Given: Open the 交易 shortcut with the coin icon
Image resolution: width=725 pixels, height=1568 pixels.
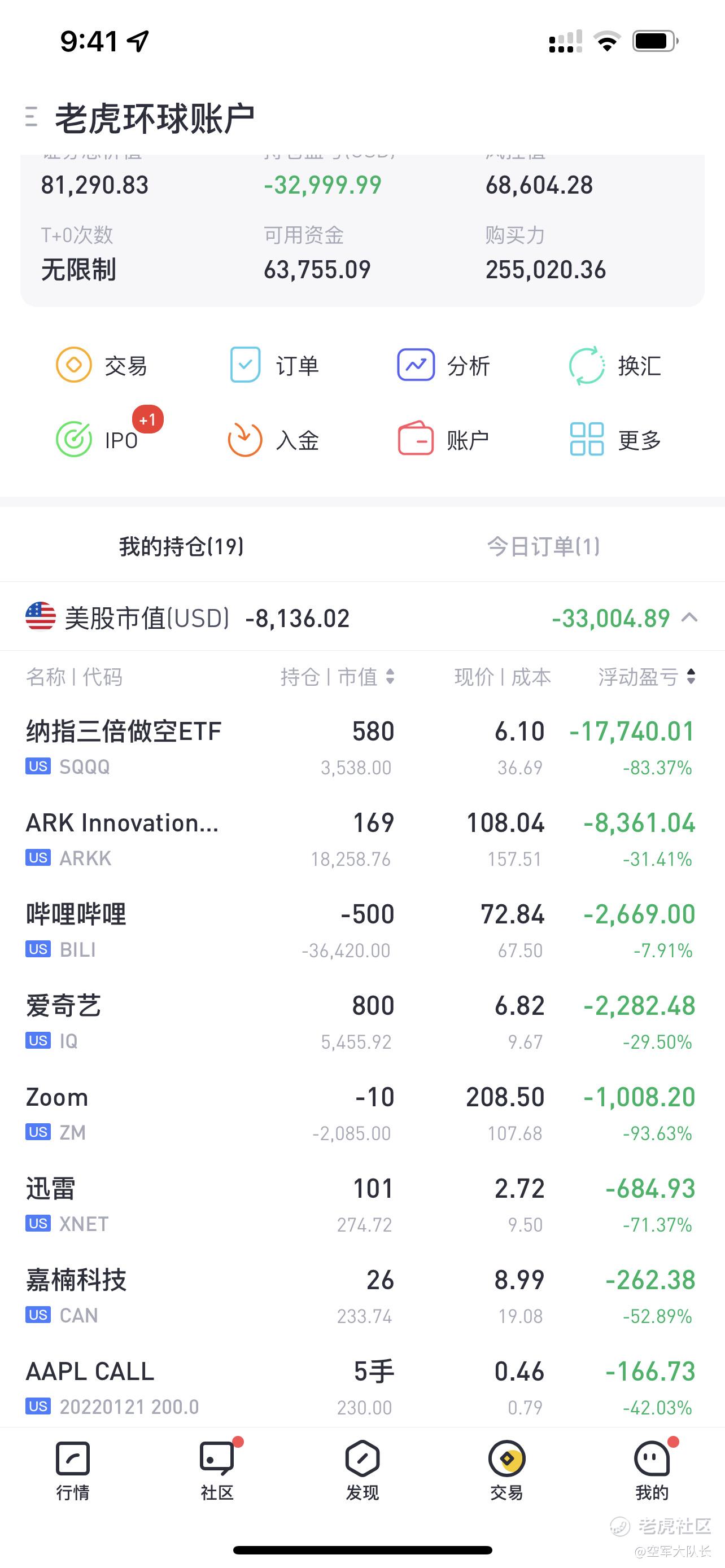Looking at the screenshot, I should pyautogui.click(x=101, y=365).
